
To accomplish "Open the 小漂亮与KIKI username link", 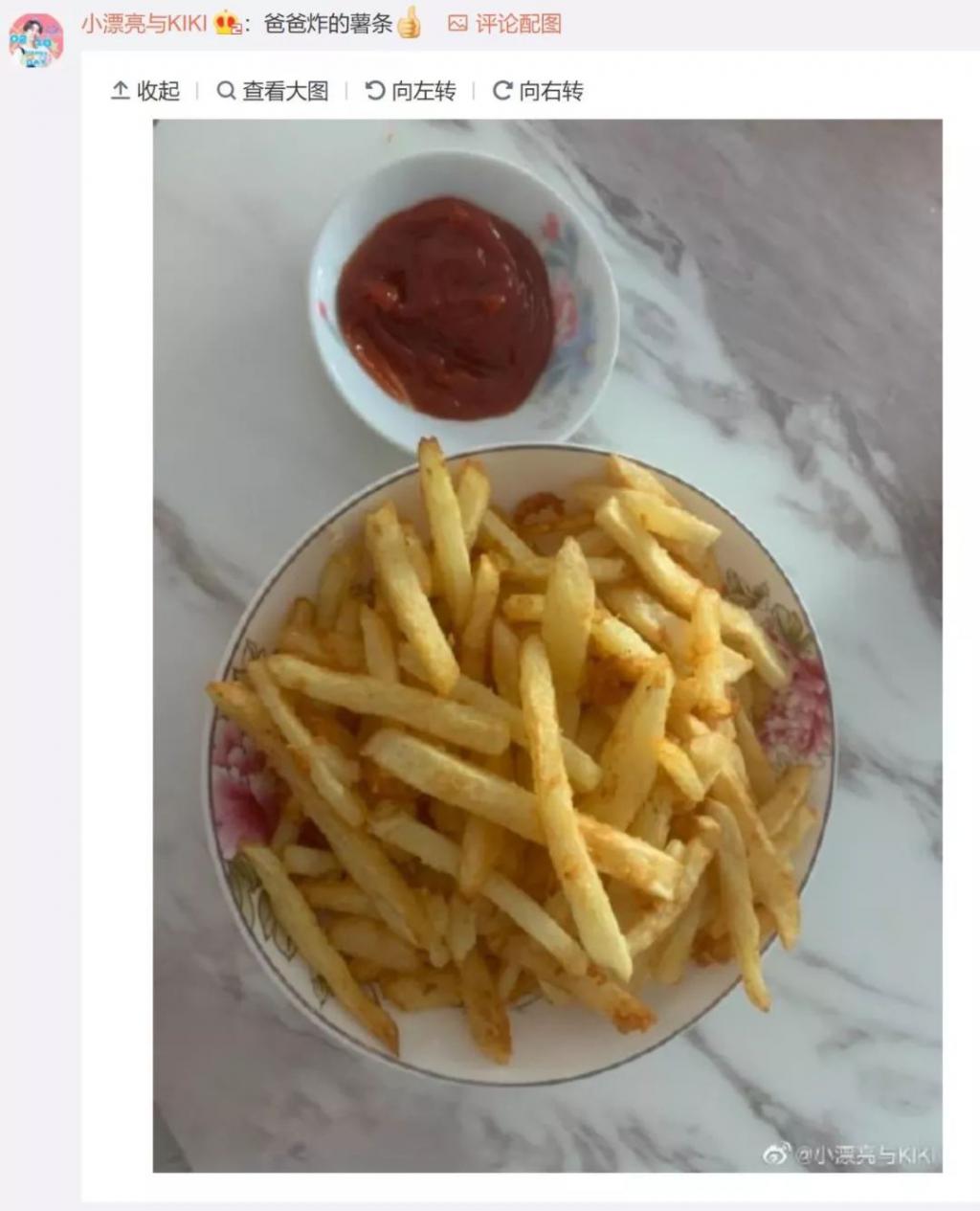I will pos(144,24).
